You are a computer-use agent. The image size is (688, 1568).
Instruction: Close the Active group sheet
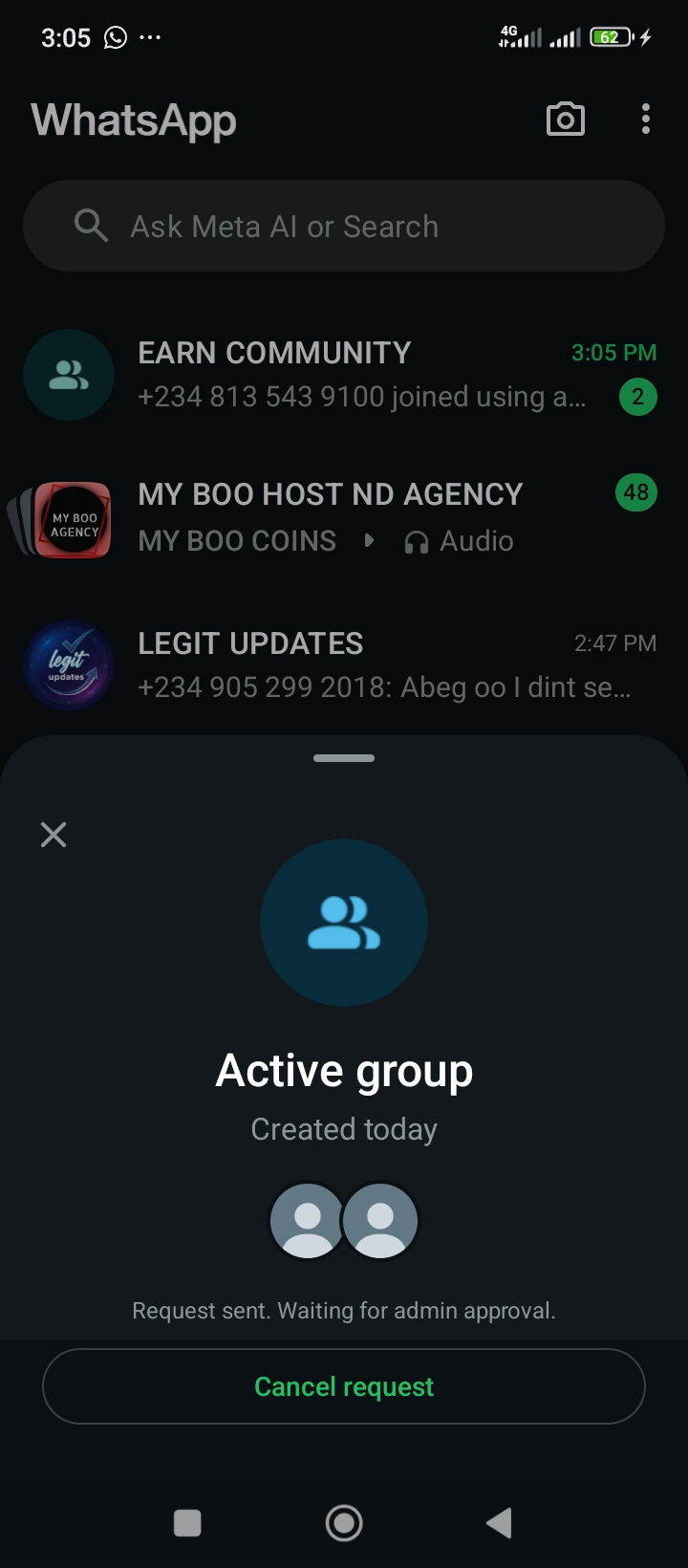(x=54, y=835)
